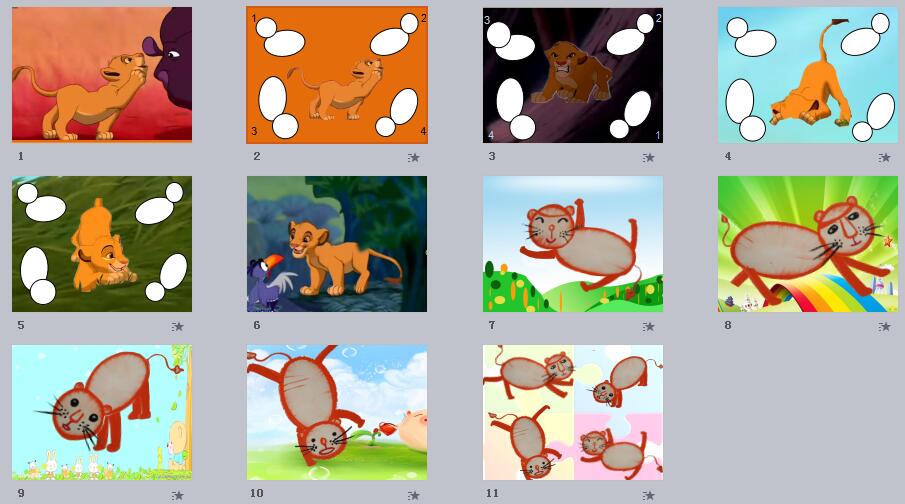This screenshot has height=504, width=905.
Task: Open slide 10 with upside-down drawn lion
Action: click(337, 413)
